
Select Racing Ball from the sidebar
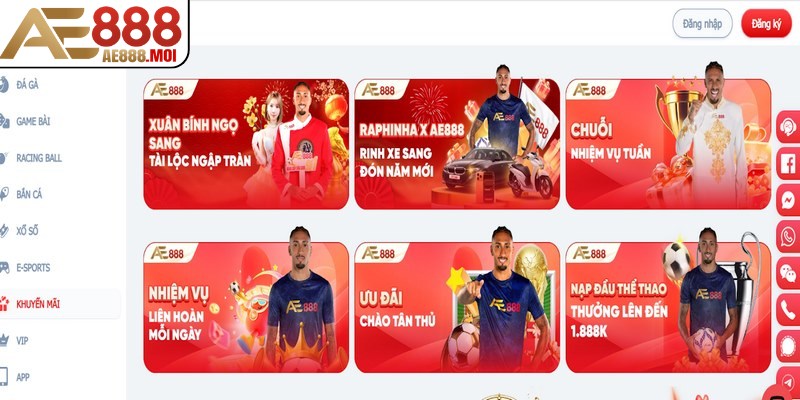coord(38,158)
